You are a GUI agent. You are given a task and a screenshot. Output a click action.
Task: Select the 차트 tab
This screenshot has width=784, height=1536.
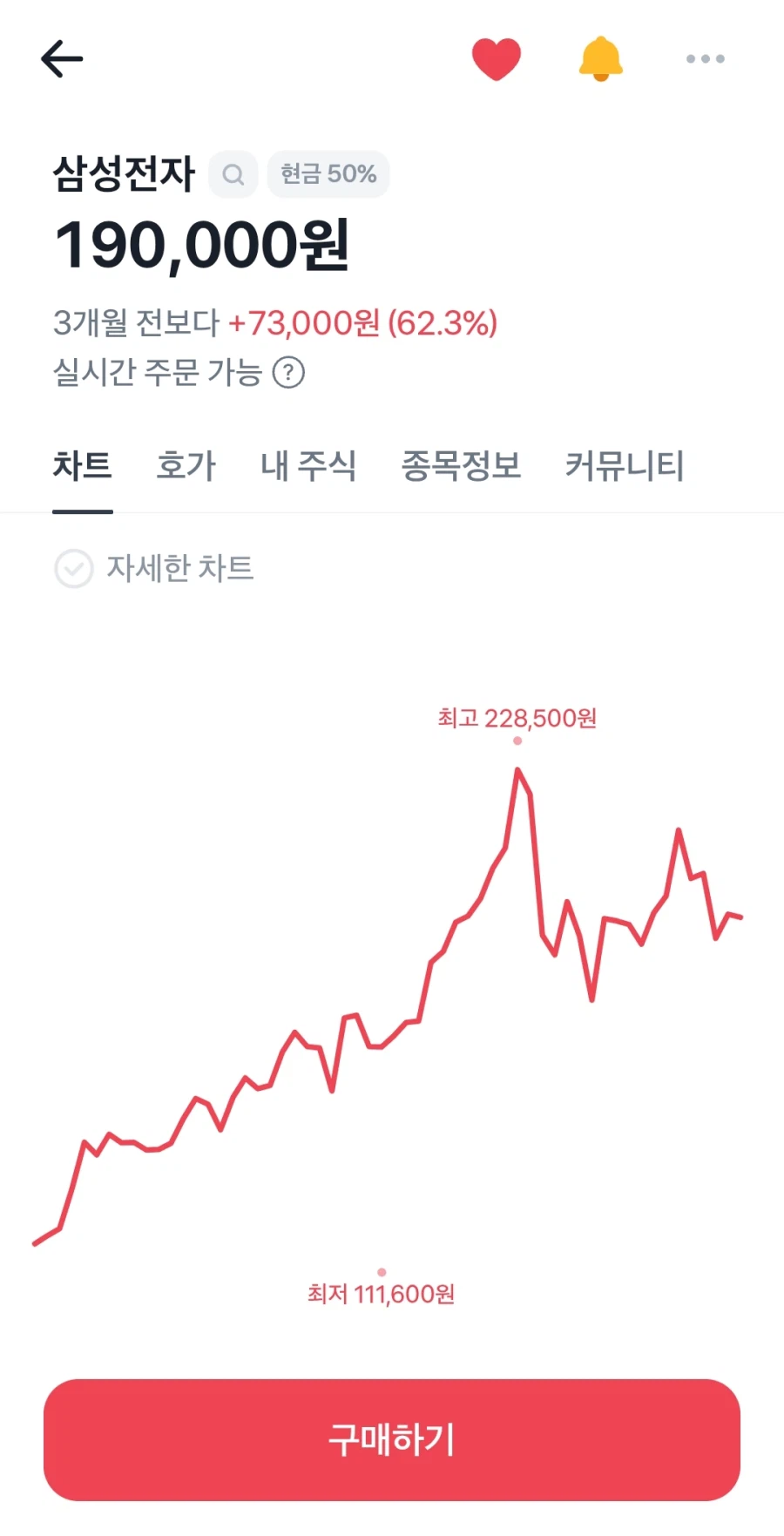[x=83, y=466]
